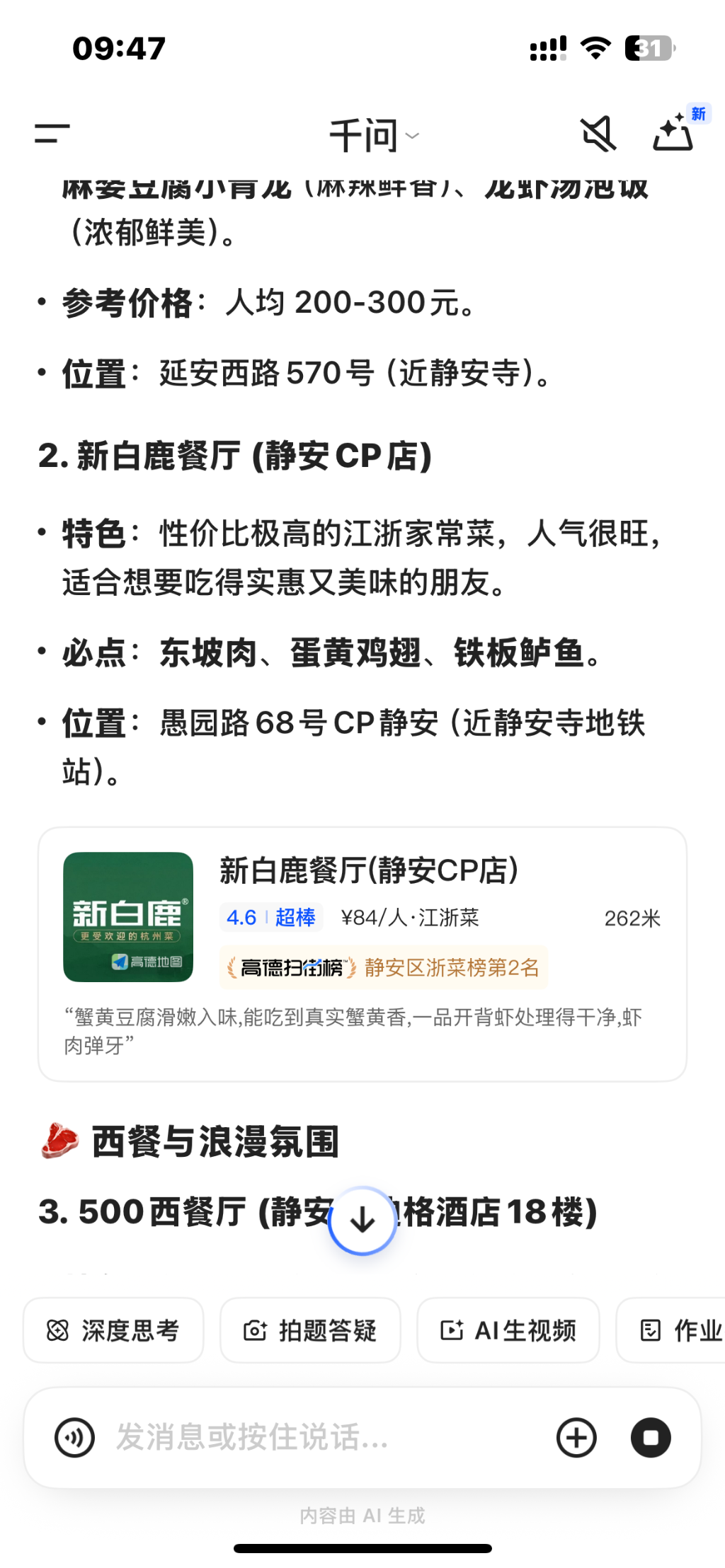
Task: Tap the voice input icon
Action: pyautogui.click(x=75, y=1437)
